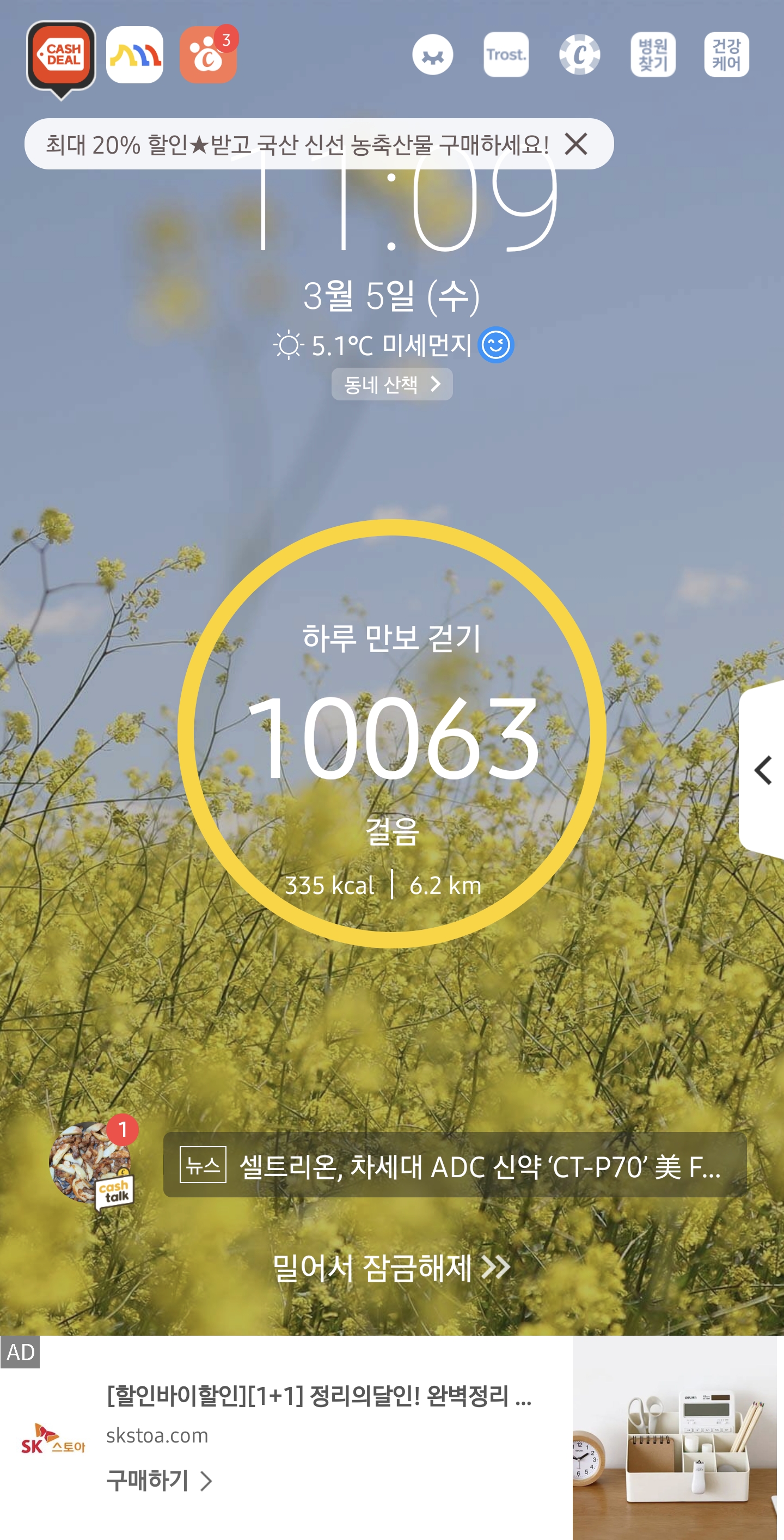Screen dimensions: 784x1540
Task: Open 건강케어 health care shortcut
Action: (726, 55)
